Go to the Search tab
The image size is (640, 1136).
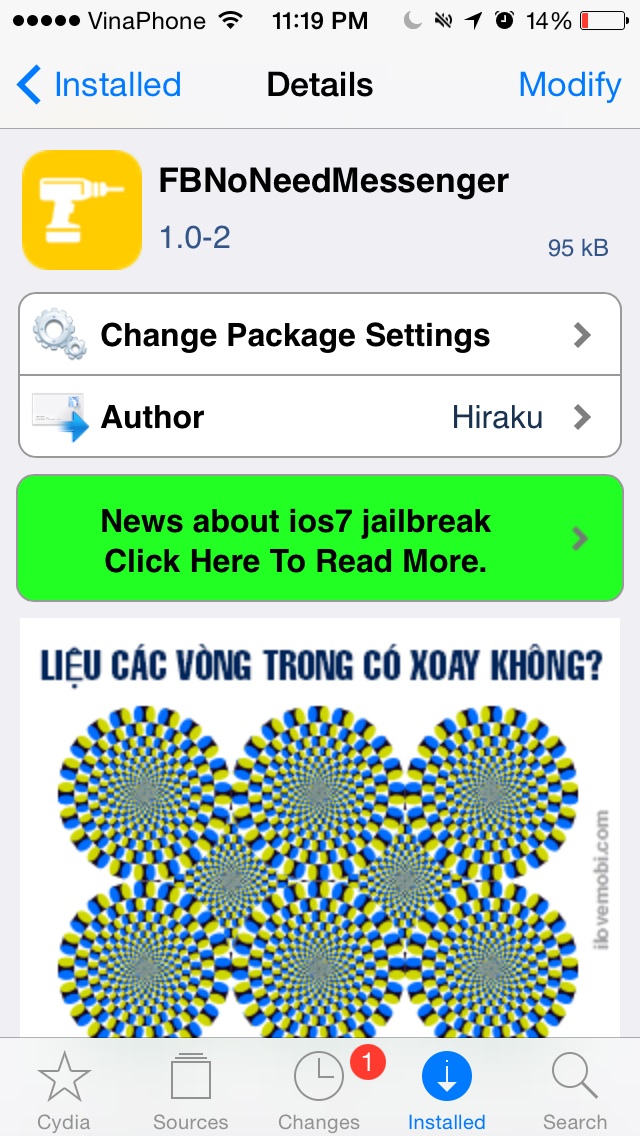tap(575, 1090)
